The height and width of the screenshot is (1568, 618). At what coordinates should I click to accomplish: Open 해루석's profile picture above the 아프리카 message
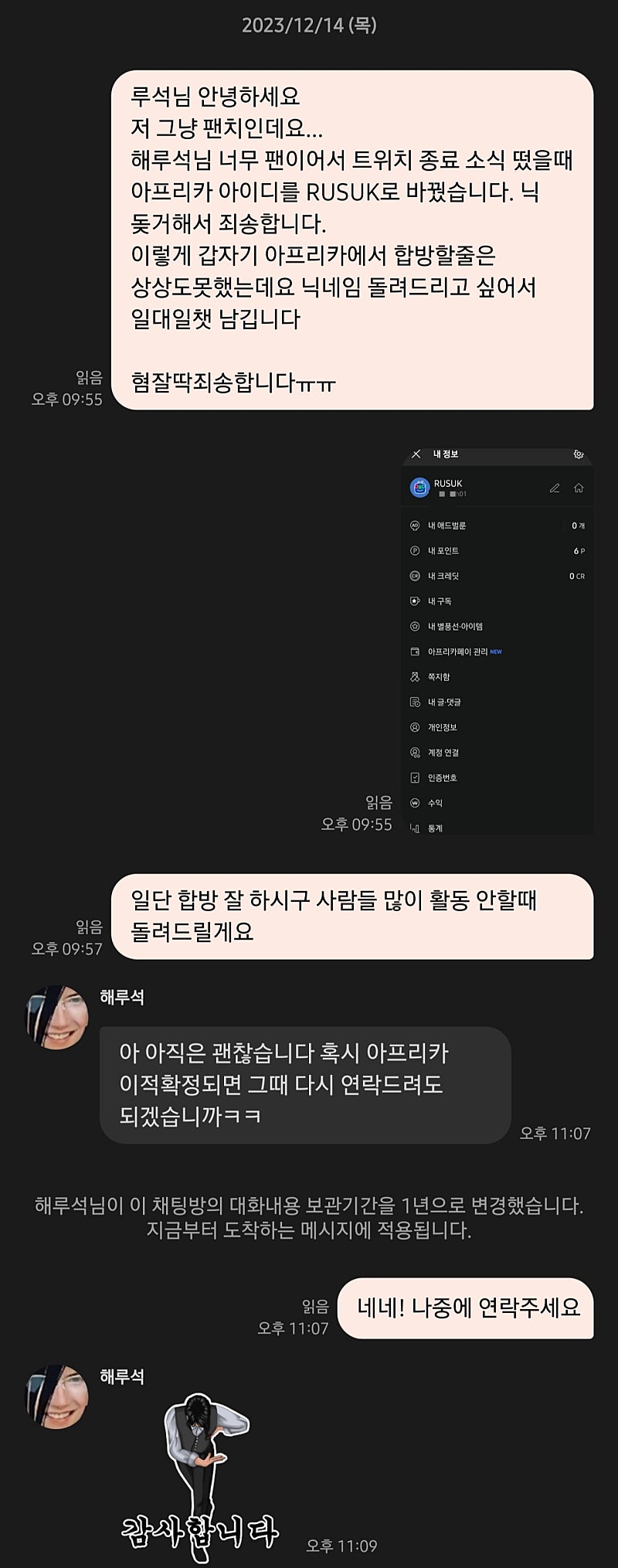pyautogui.click(x=57, y=1017)
